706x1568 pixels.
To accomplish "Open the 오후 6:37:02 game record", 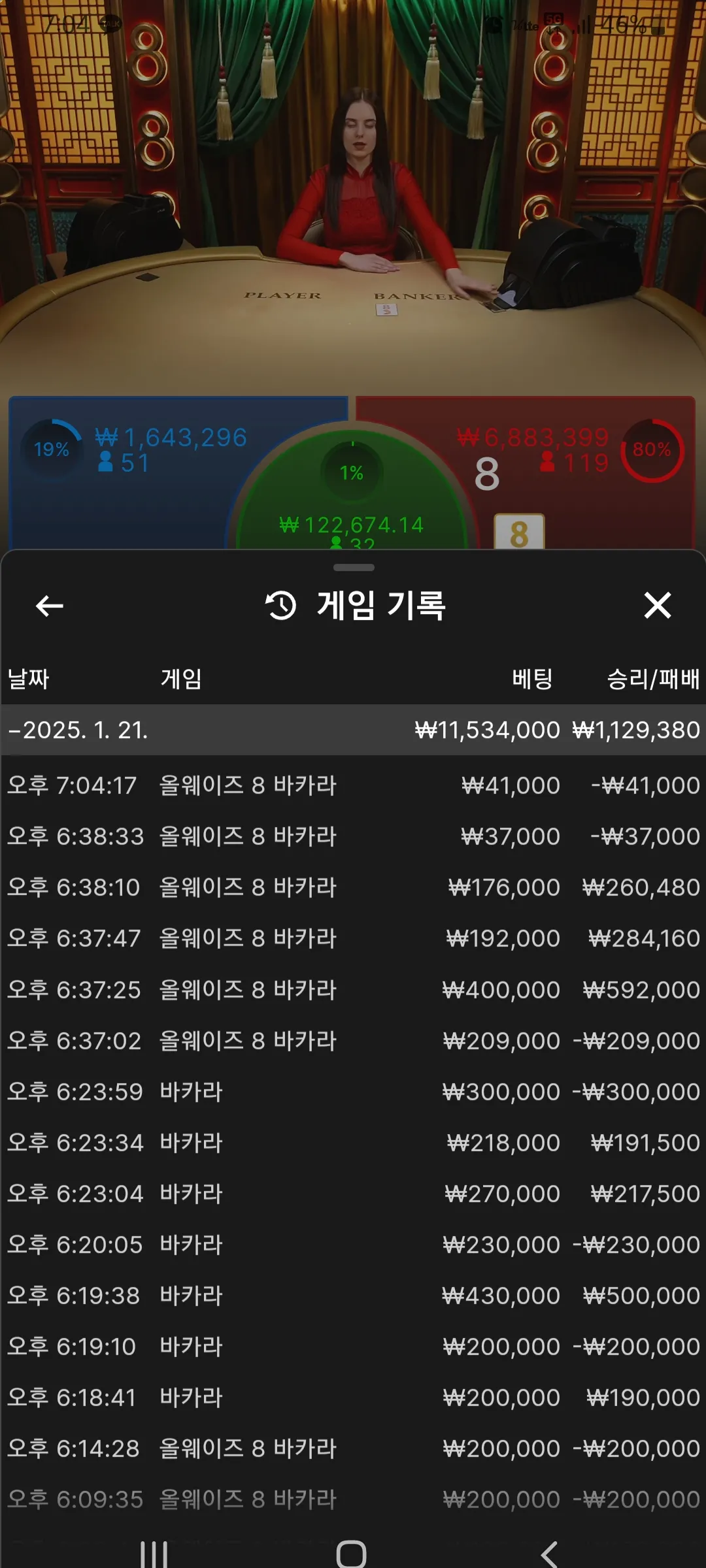I will (x=353, y=1041).
